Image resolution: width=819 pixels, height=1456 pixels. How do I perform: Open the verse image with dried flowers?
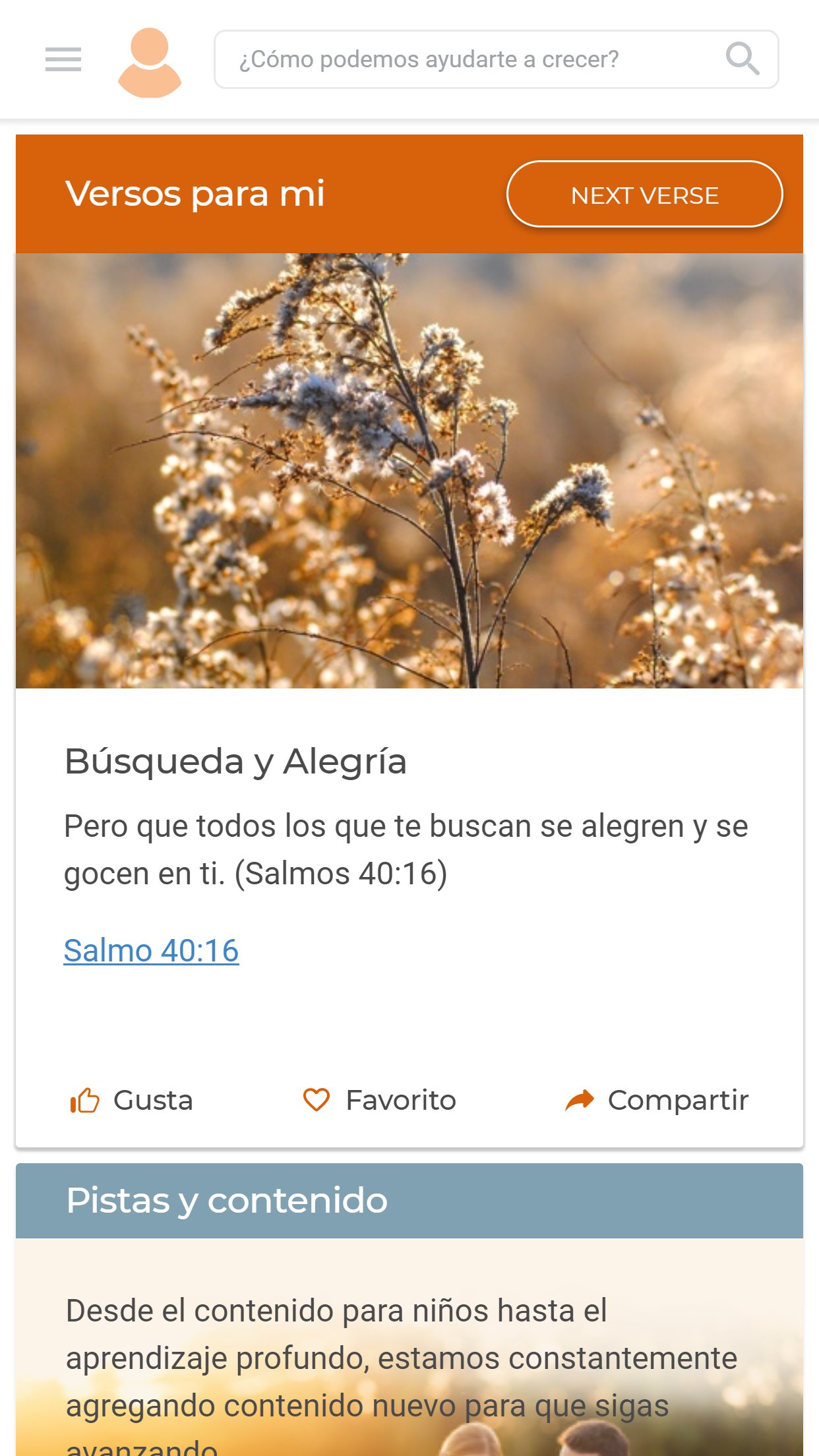point(409,471)
